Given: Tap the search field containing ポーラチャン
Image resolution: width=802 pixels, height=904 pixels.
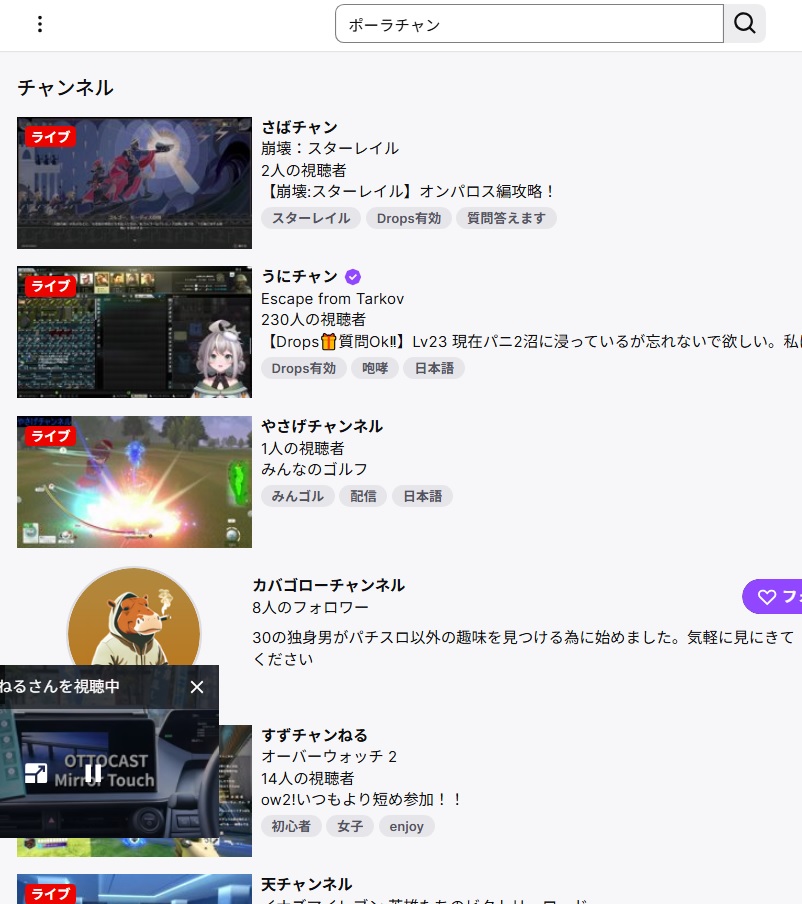Looking at the screenshot, I should 528,24.
